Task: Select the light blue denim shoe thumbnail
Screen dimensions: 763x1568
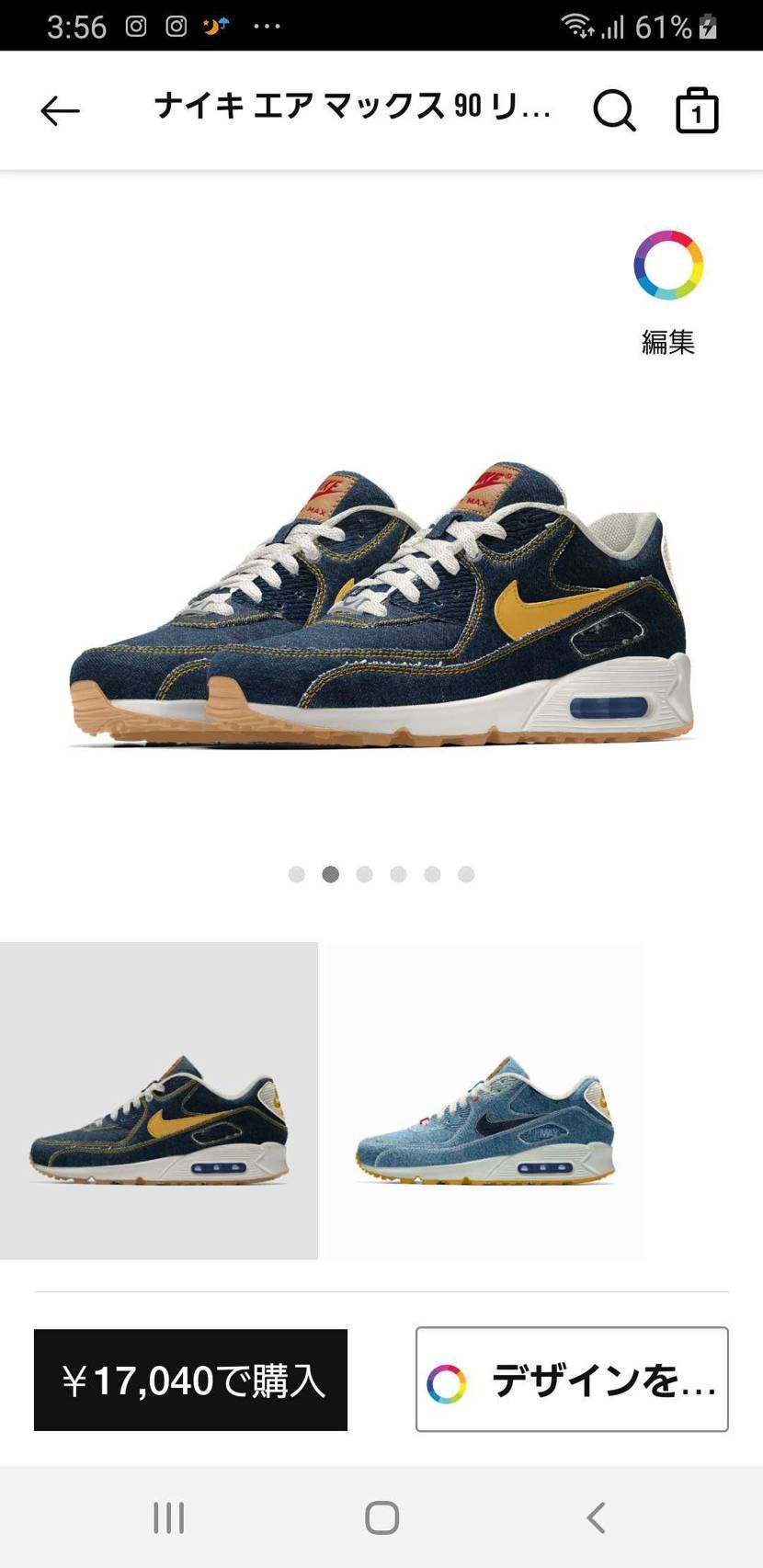Action: (x=484, y=1100)
